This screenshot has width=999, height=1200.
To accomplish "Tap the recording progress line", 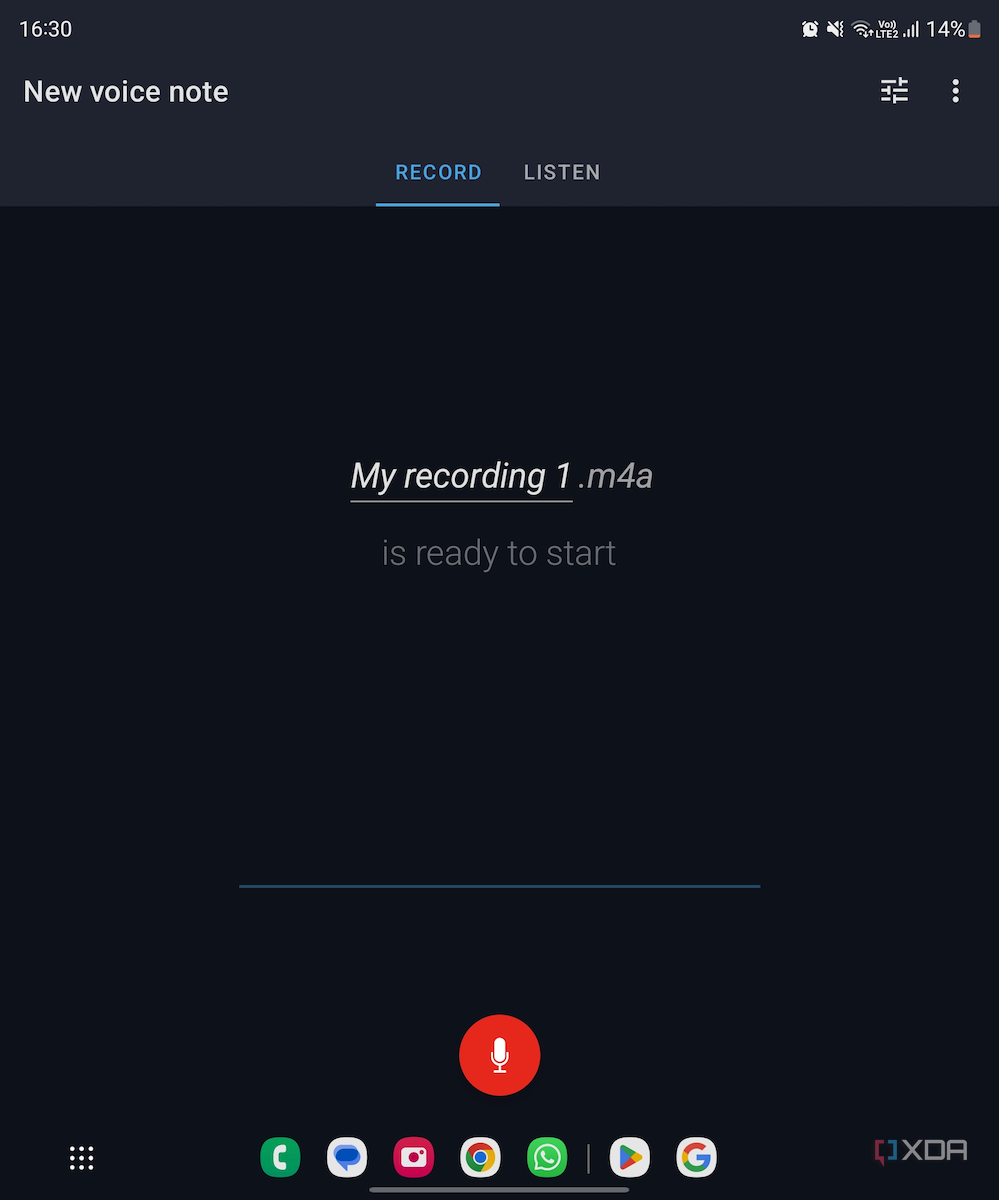I will coord(499,886).
